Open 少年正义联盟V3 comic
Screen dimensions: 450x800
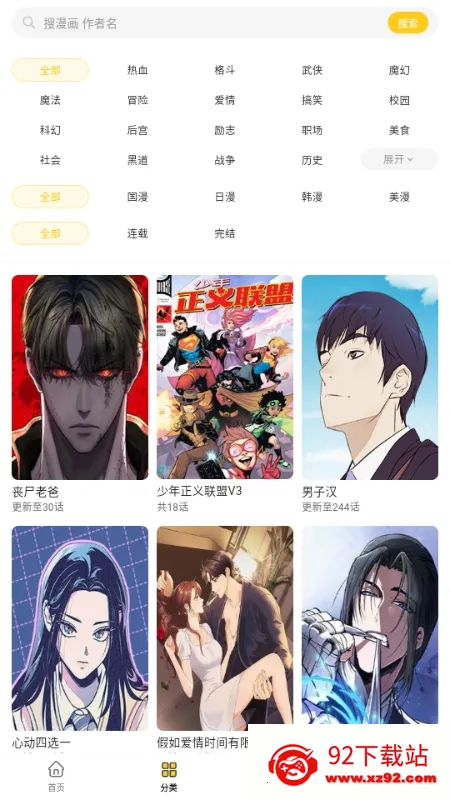pos(225,394)
